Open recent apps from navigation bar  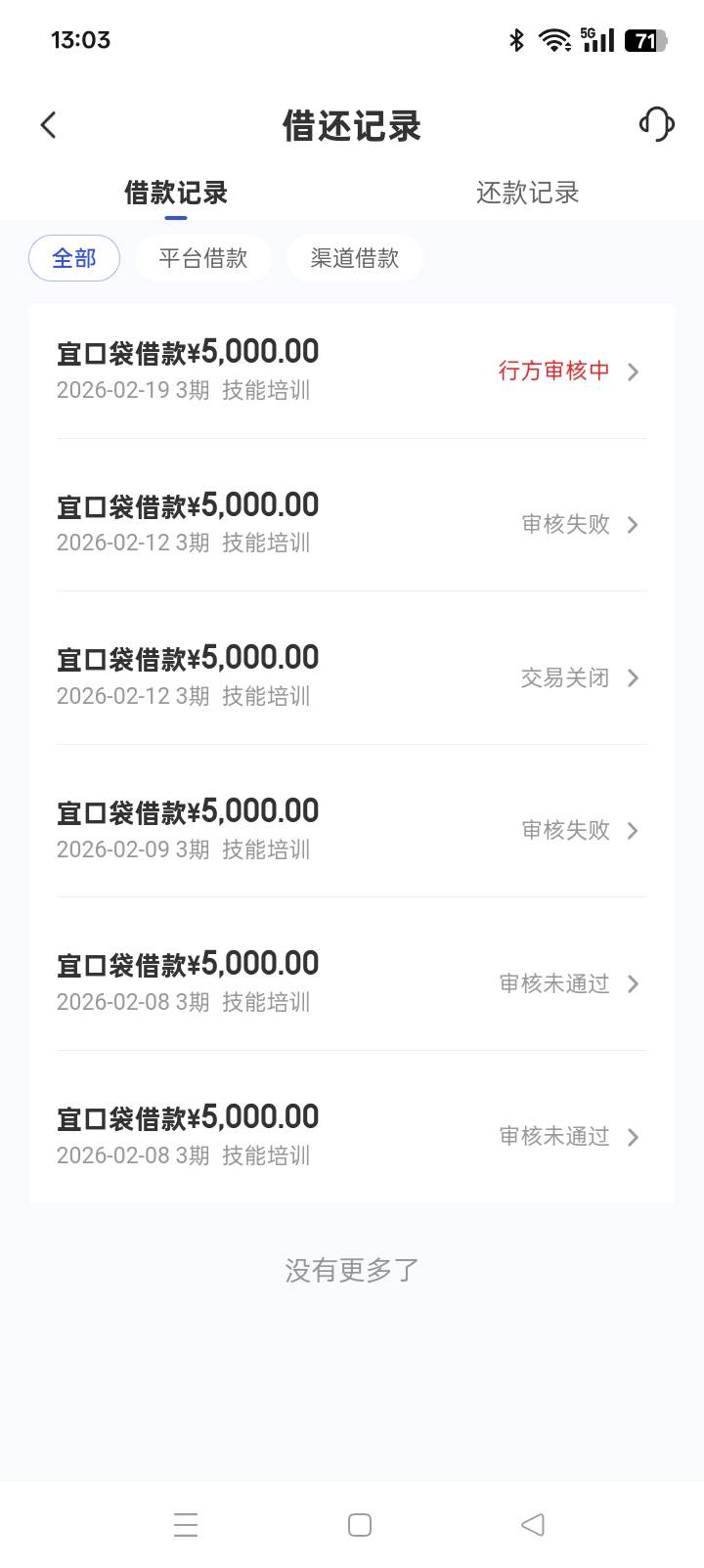(186, 1525)
